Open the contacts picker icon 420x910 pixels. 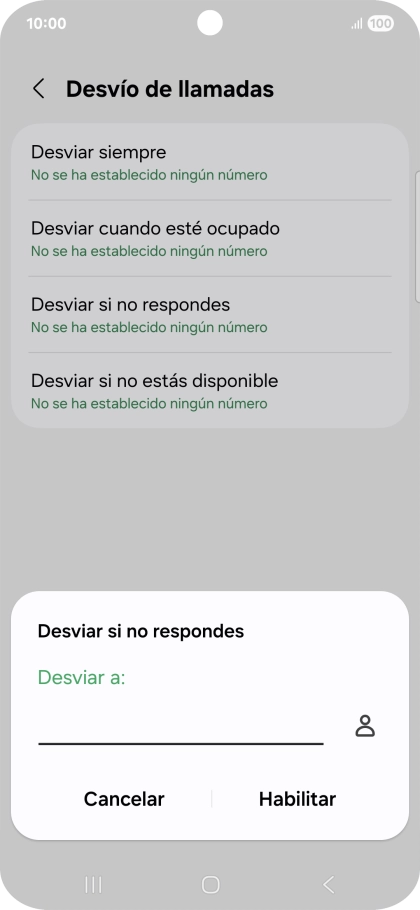[x=365, y=726]
